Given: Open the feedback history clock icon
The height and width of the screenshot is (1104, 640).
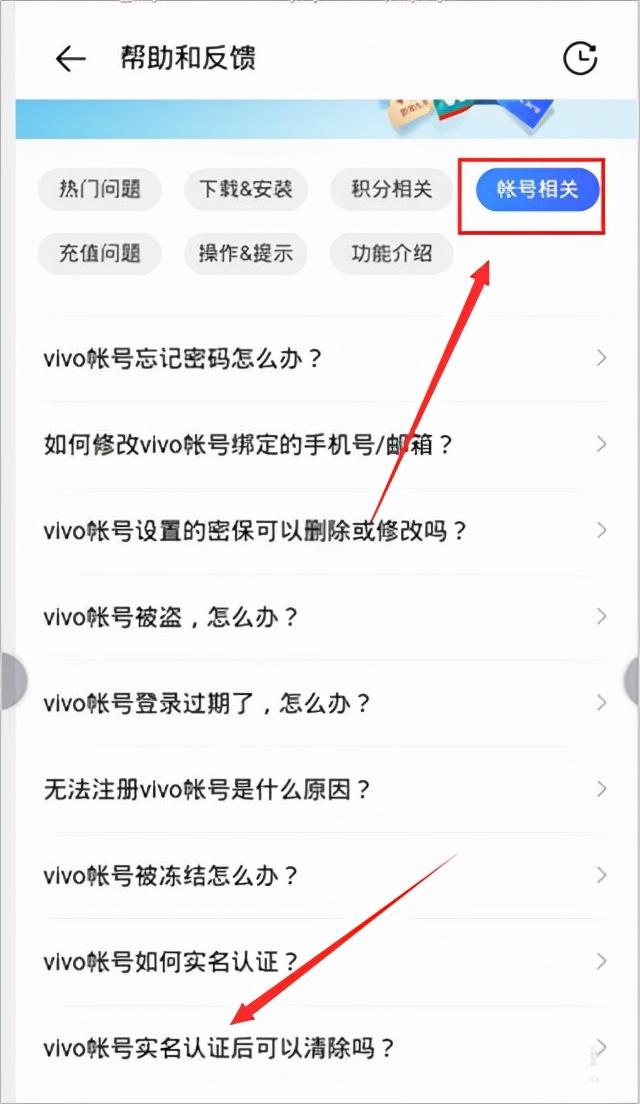Looking at the screenshot, I should pyautogui.click(x=580, y=59).
